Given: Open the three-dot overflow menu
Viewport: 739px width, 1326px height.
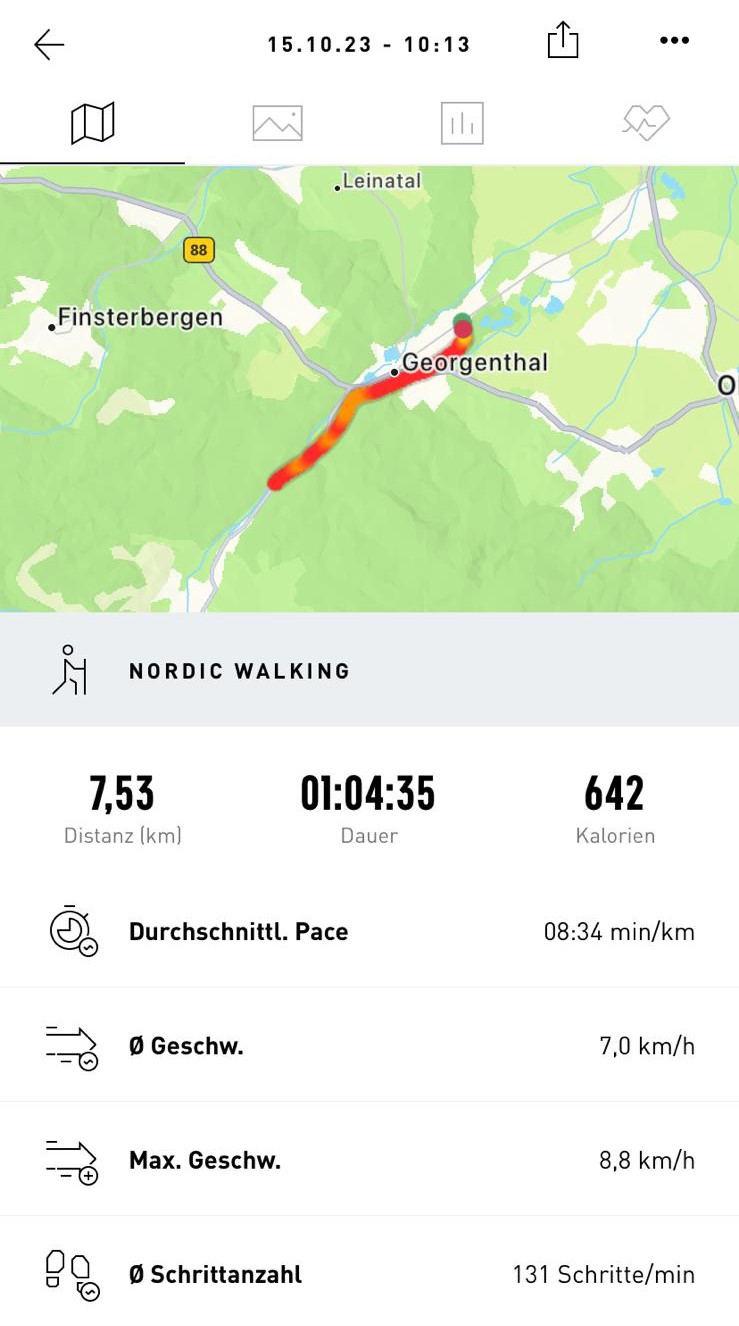Looking at the screenshot, I should (x=674, y=41).
